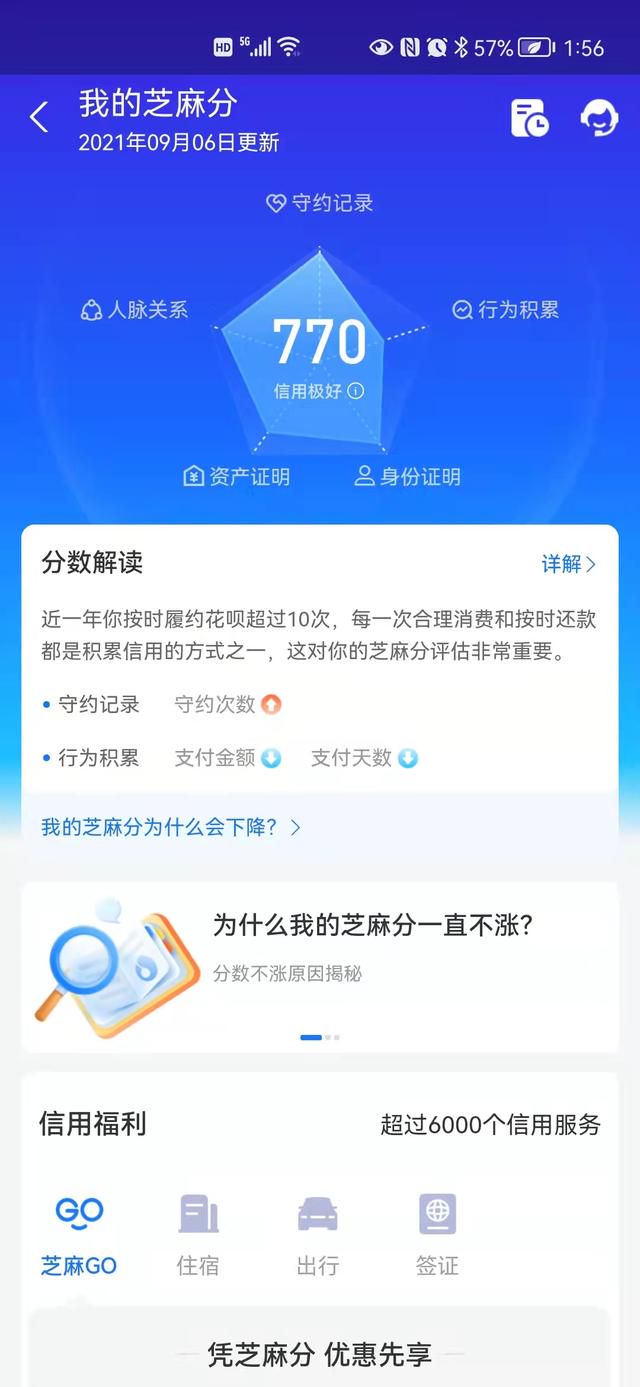Contact customer service via headset icon
This screenshot has width=640, height=1387.
point(599,118)
